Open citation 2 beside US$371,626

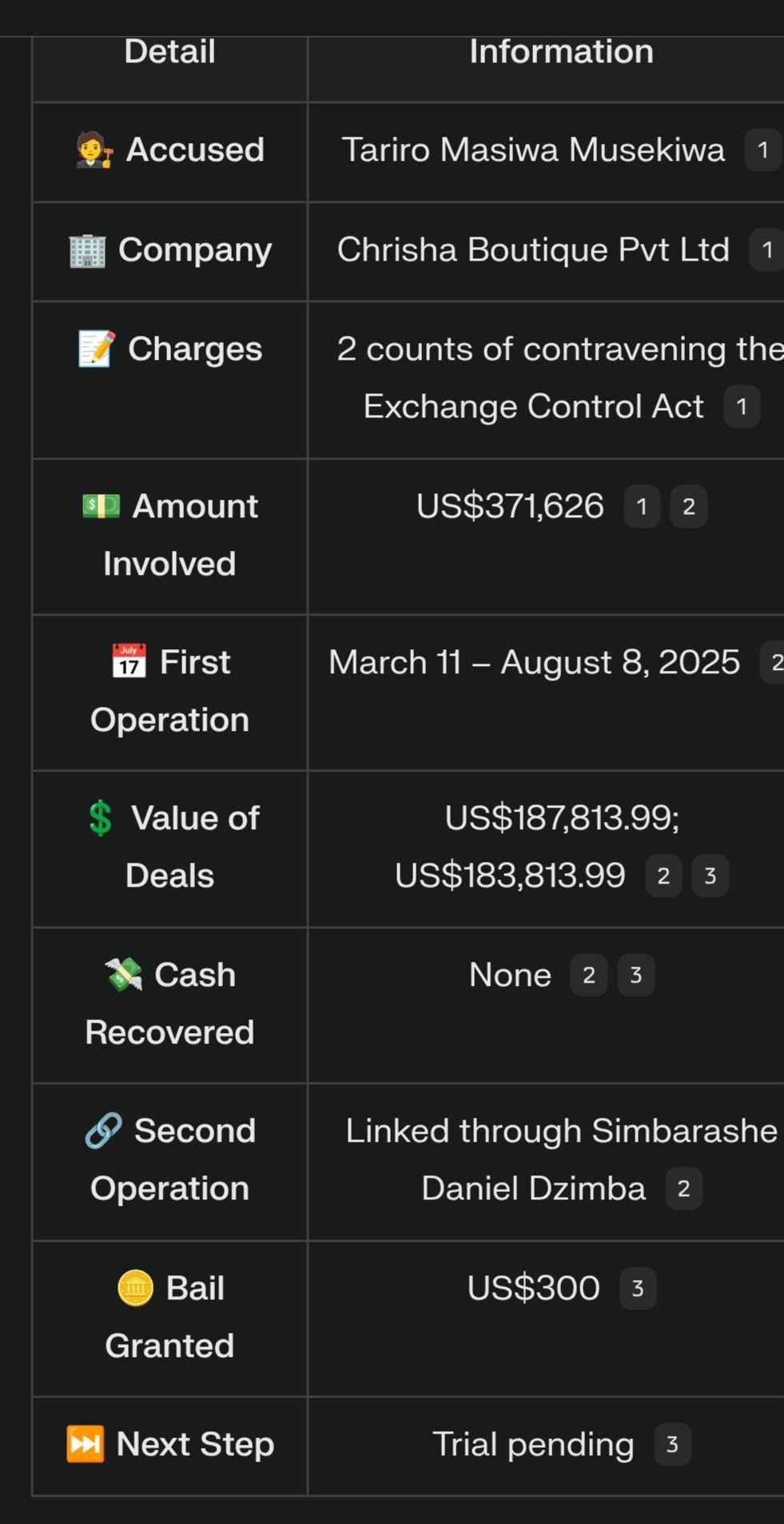click(689, 507)
